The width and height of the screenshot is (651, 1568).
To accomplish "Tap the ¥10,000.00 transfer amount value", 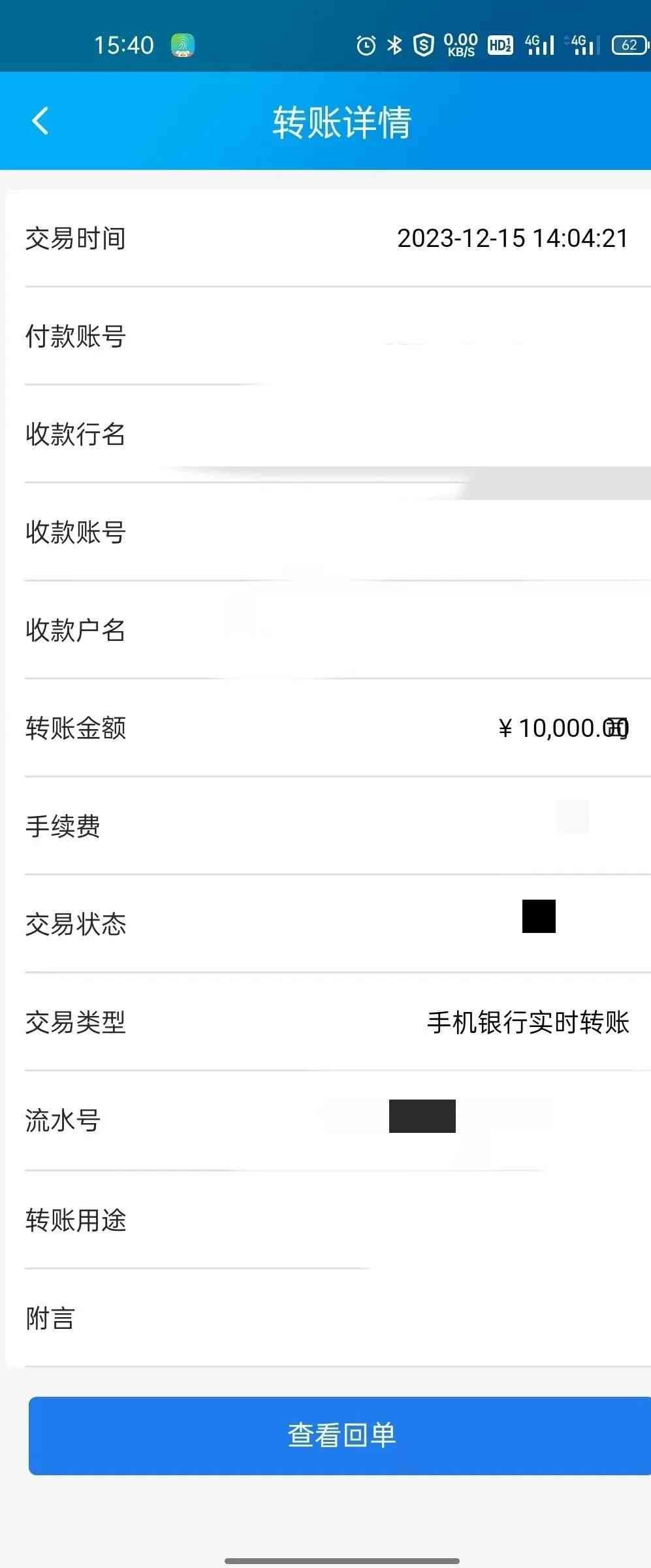I will 563,728.
